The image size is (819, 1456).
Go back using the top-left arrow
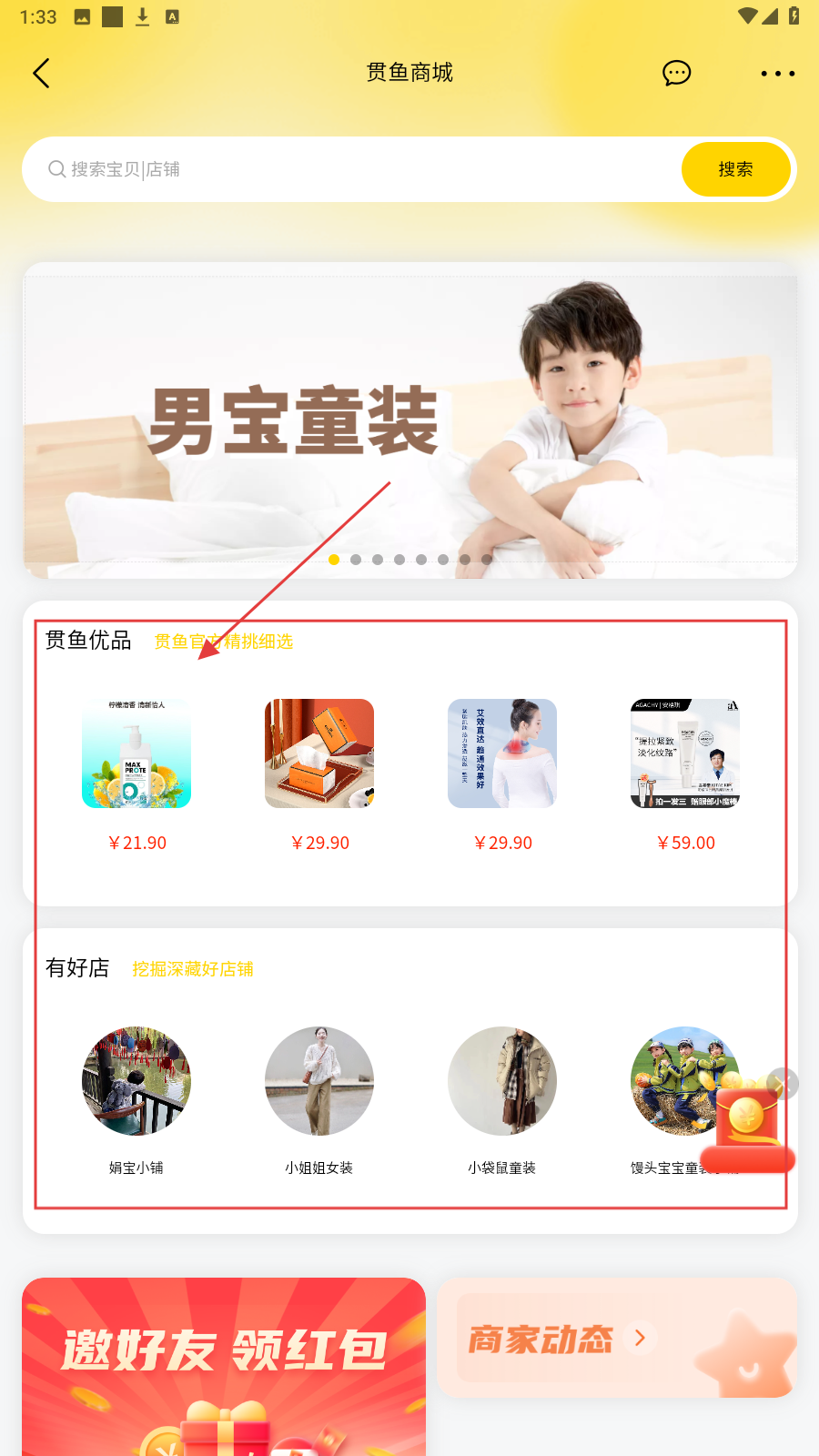41,74
